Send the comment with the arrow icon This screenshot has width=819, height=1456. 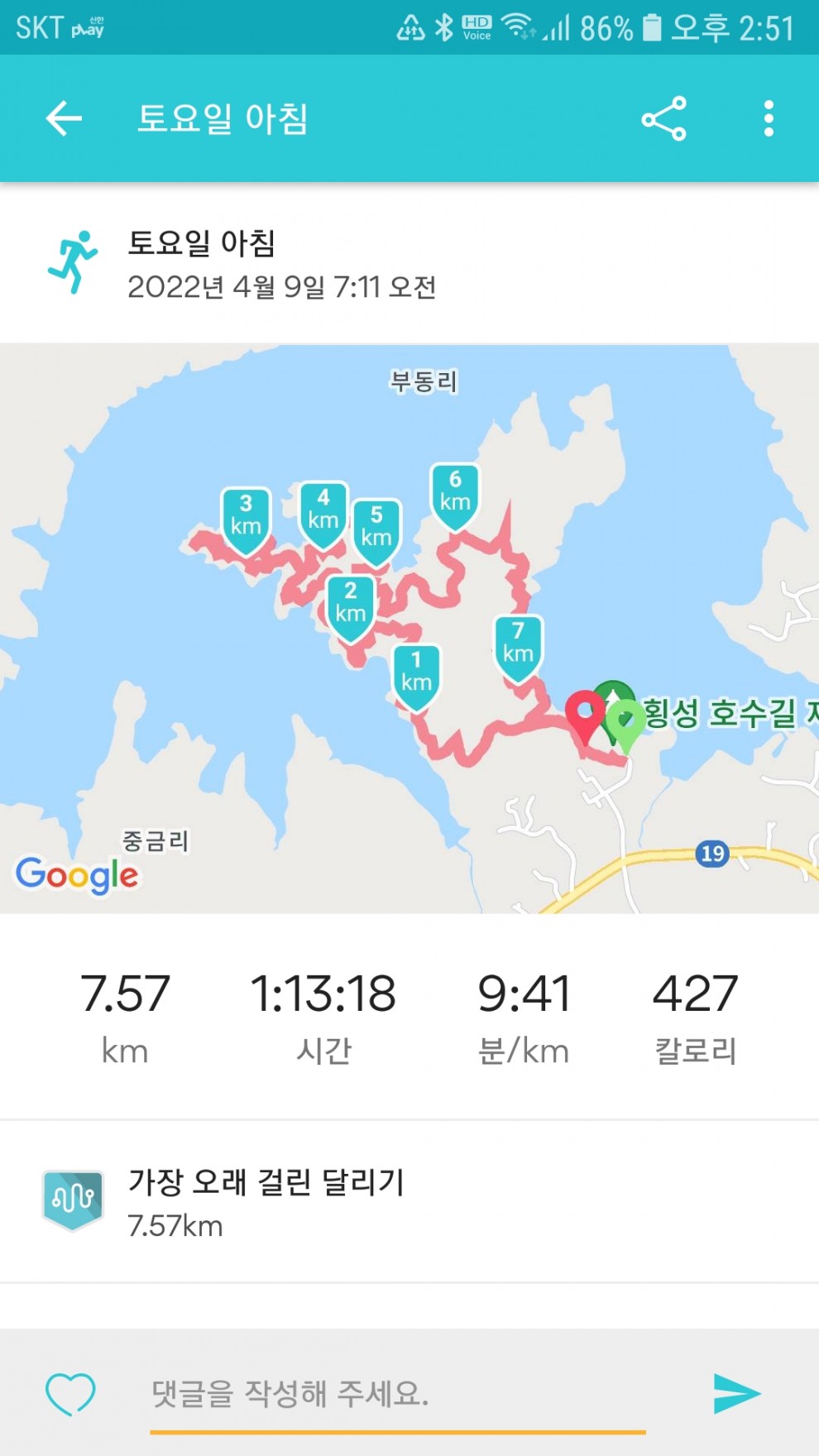tap(735, 1394)
